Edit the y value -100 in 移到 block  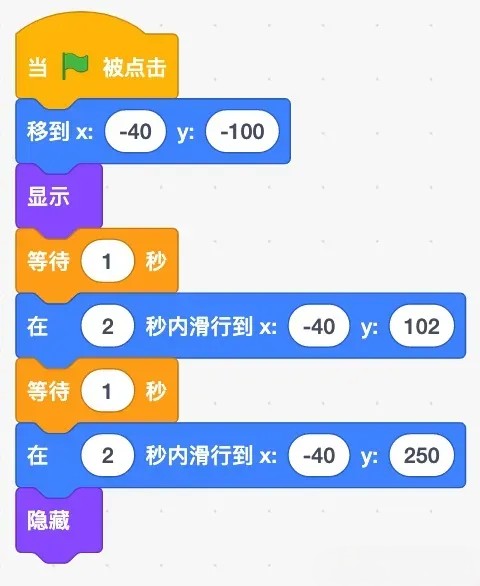pyautogui.click(x=242, y=131)
